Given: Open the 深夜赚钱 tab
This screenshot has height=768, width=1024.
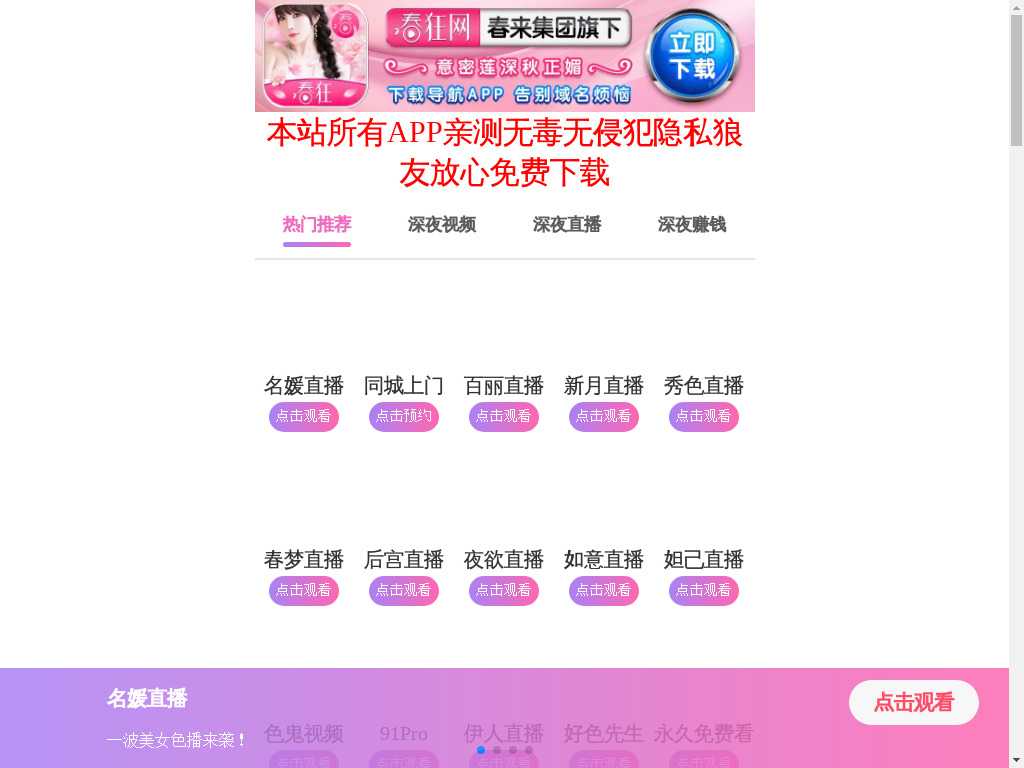Looking at the screenshot, I should (x=691, y=225).
